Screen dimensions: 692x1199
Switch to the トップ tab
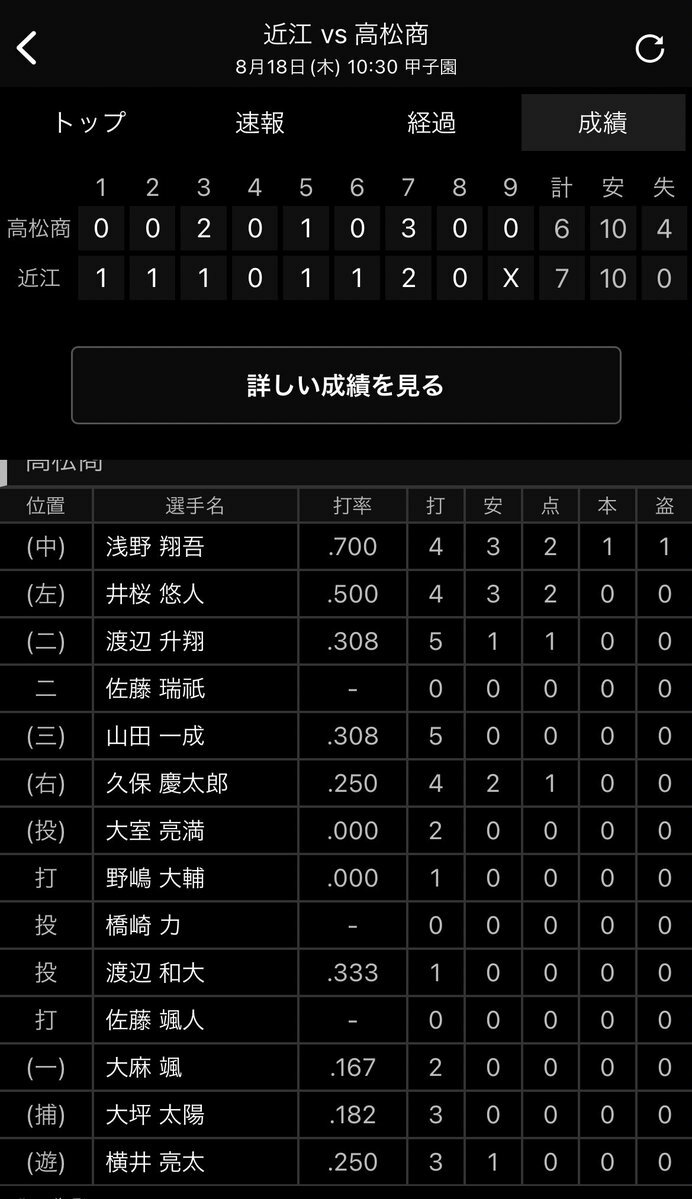coord(89,122)
